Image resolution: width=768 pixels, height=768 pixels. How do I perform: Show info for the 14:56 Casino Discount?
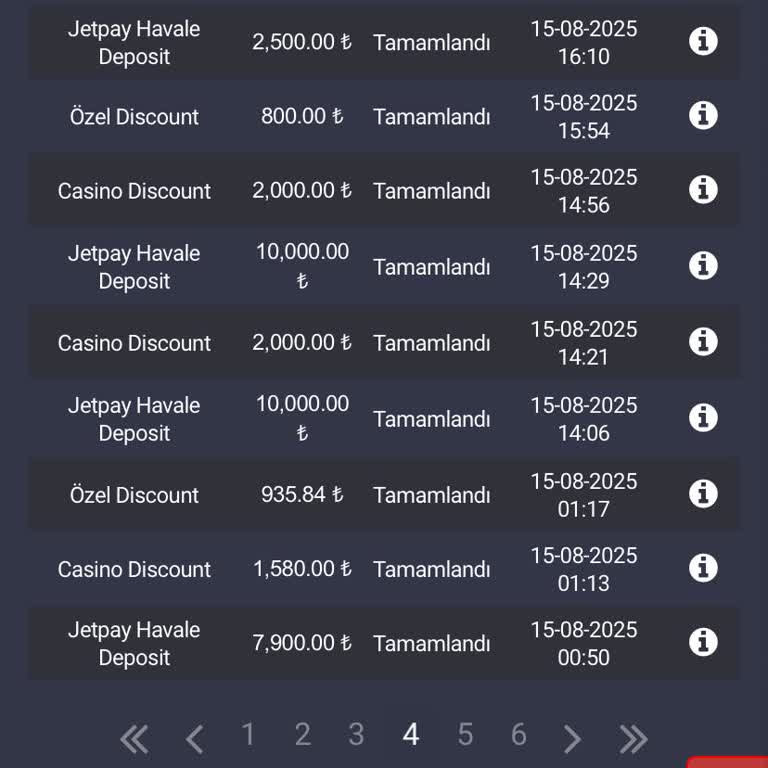coord(703,189)
